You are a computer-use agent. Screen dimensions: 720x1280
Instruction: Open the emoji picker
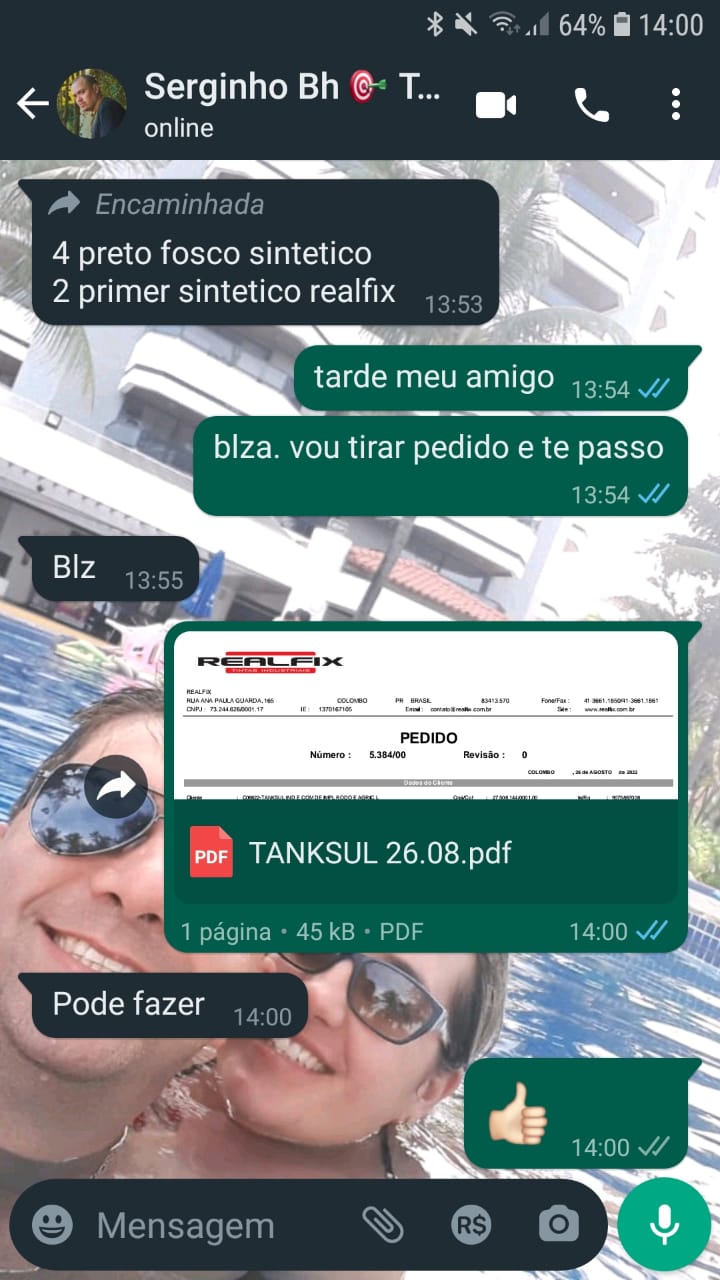tap(52, 1224)
